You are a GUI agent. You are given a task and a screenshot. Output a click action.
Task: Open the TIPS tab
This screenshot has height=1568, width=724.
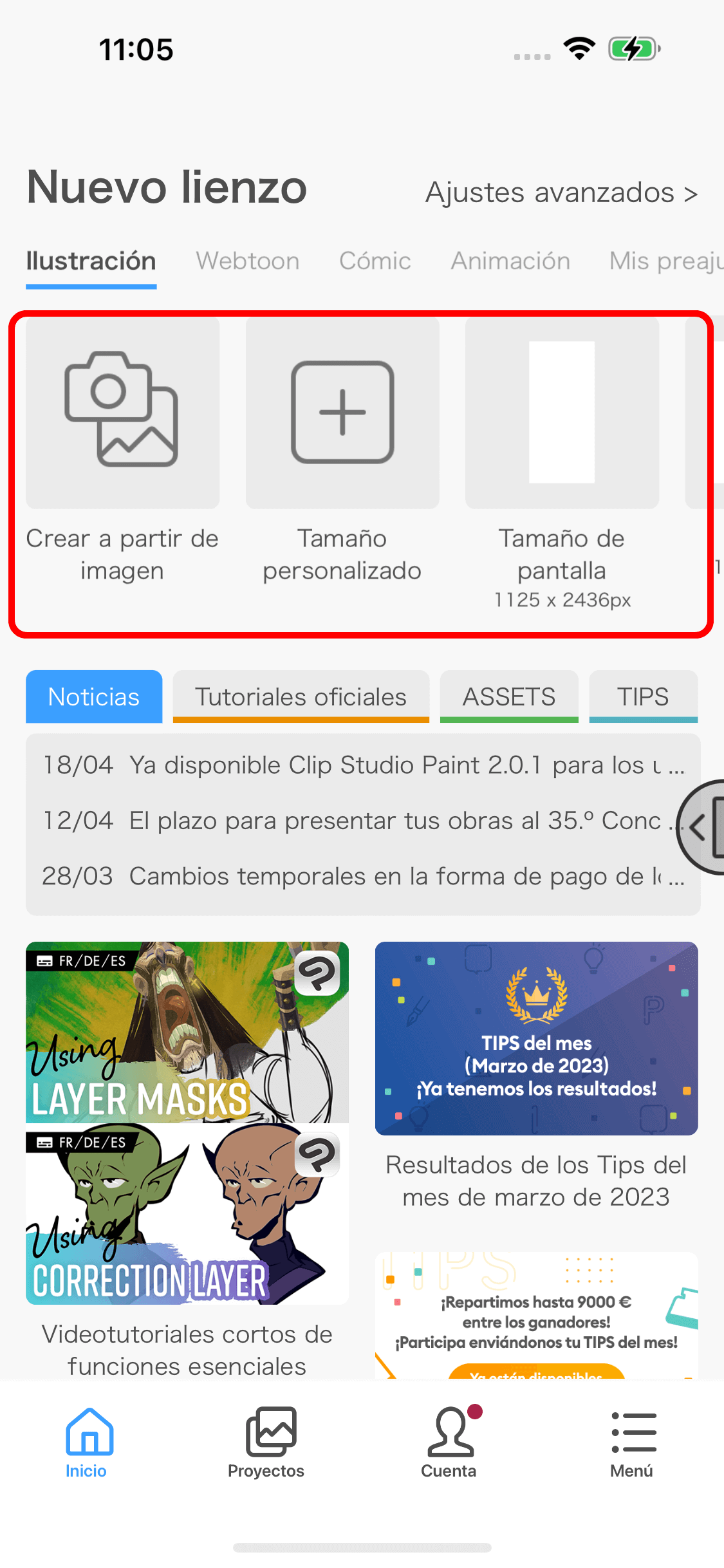(643, 696)
